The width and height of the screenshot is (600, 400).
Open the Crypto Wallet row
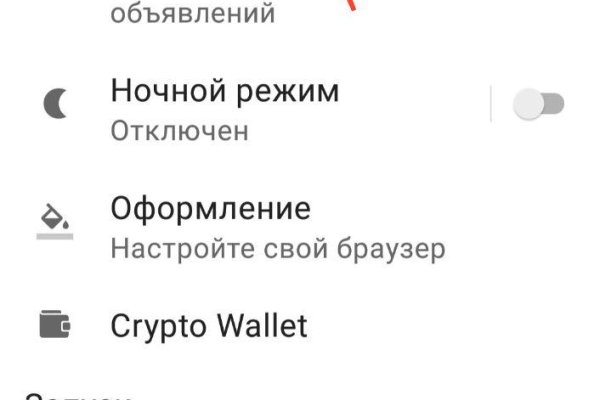coord(208,326)
